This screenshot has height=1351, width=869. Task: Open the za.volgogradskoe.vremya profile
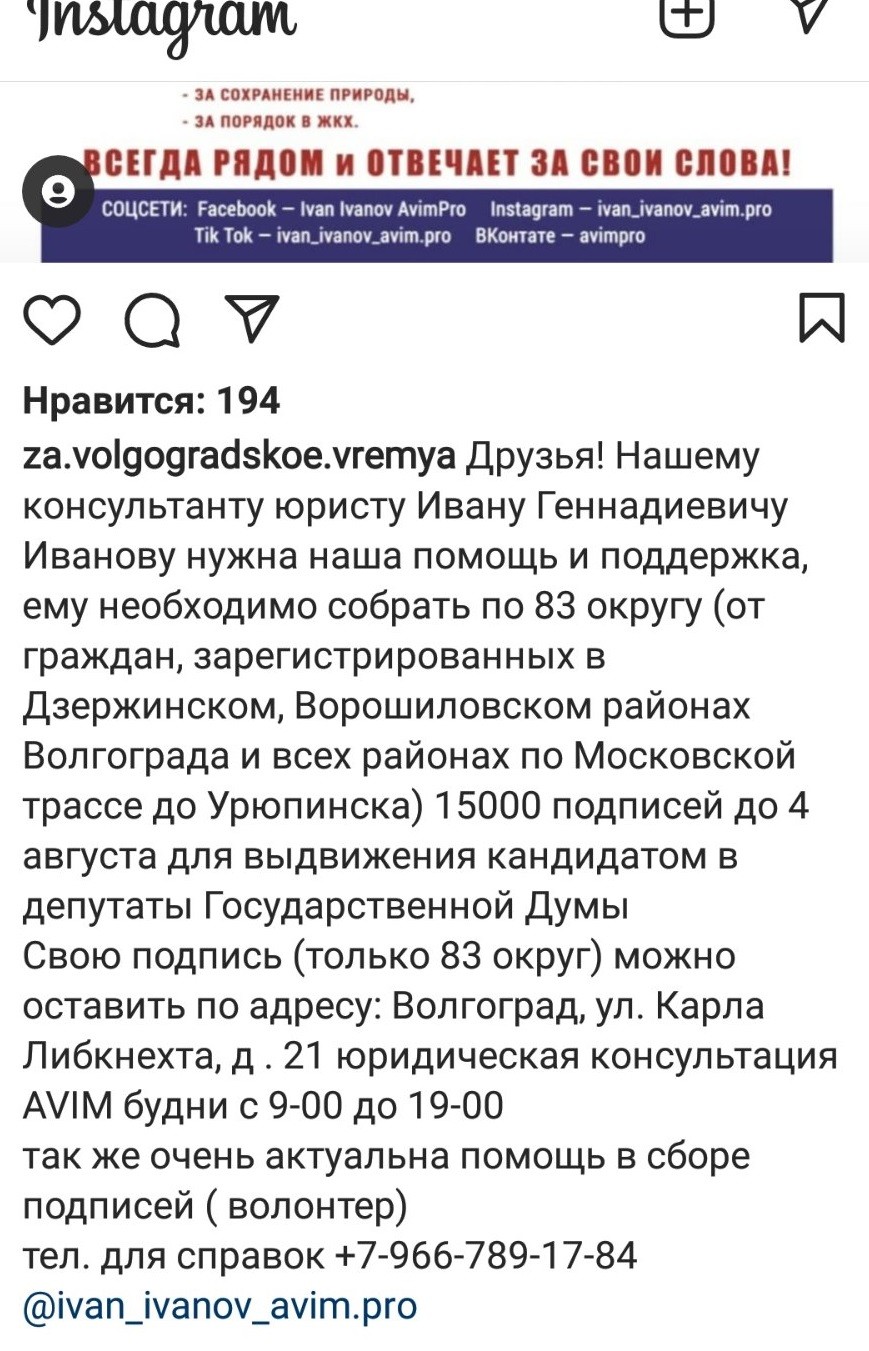click(x=239, y=456)
